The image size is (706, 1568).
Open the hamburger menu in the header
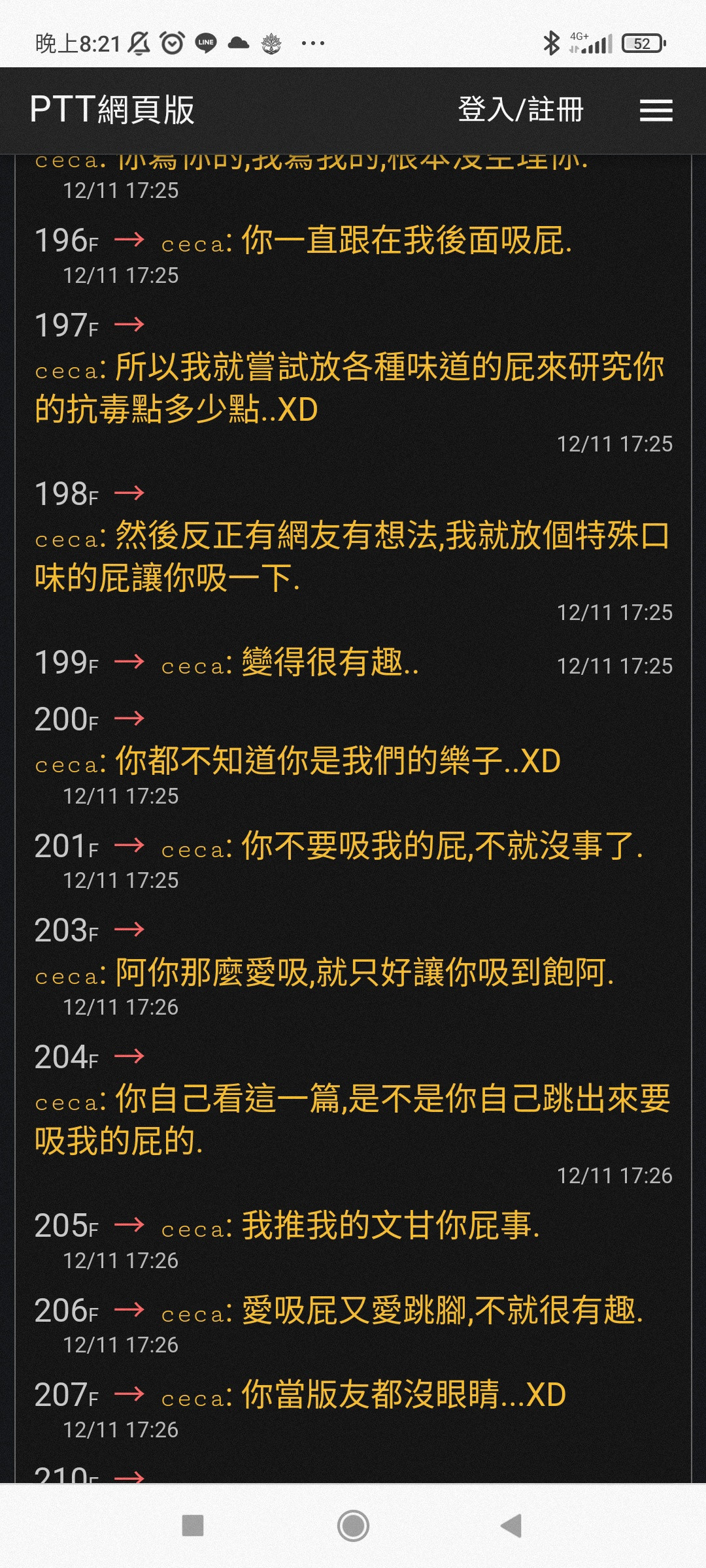point(656,110)
